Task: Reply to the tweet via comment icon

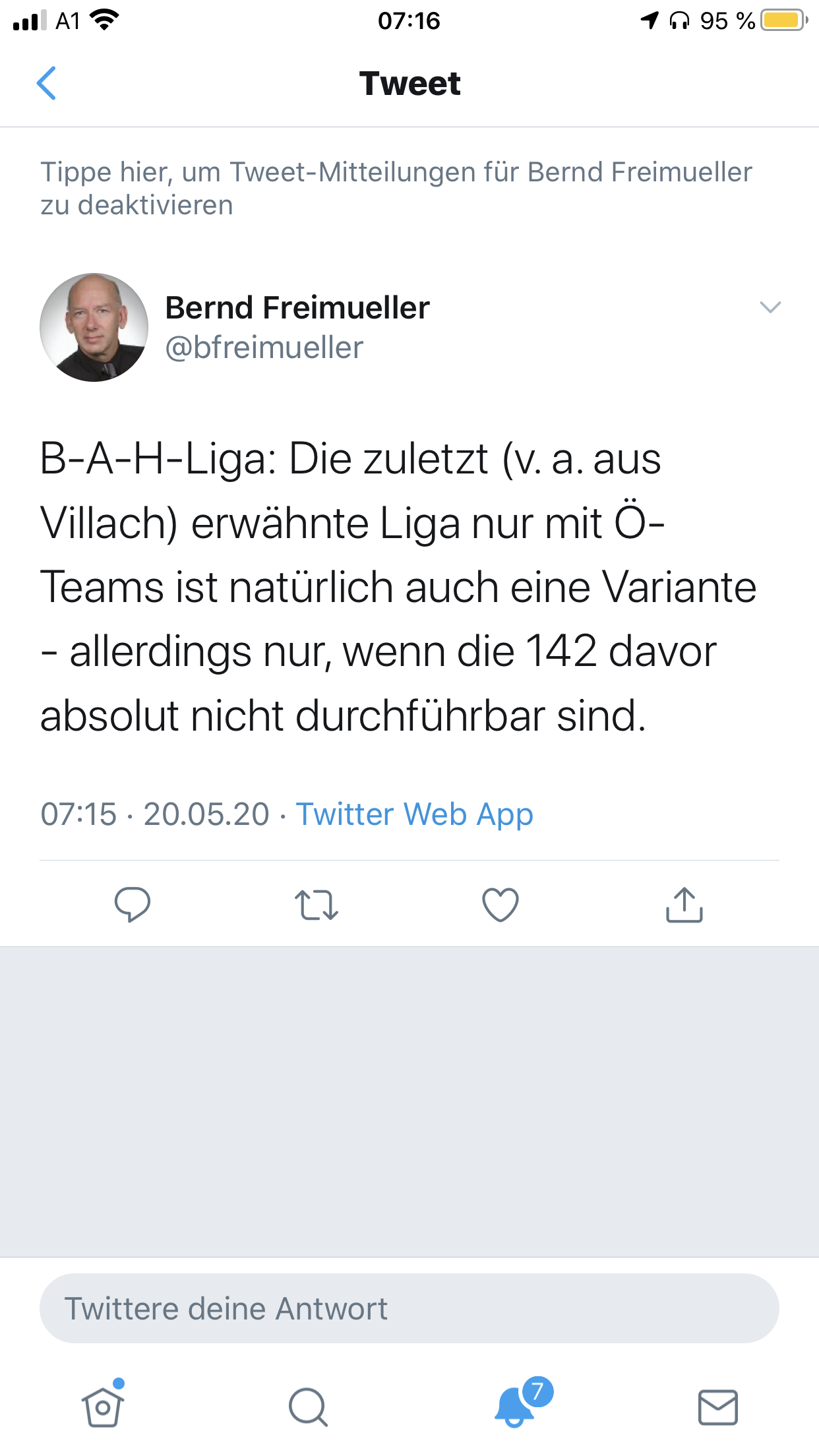Action: [133, 904]
